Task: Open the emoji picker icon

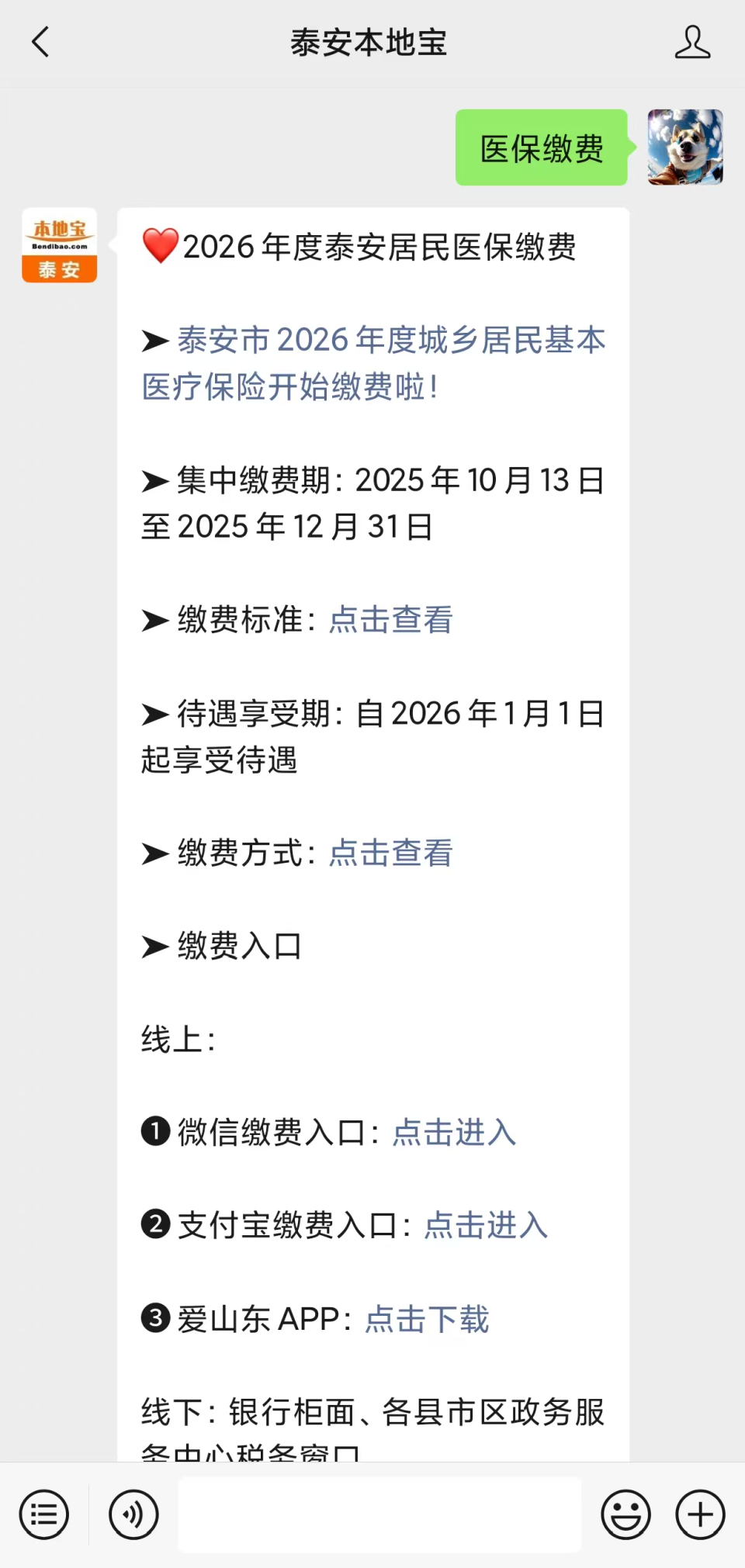Action: click(625, 1513)
